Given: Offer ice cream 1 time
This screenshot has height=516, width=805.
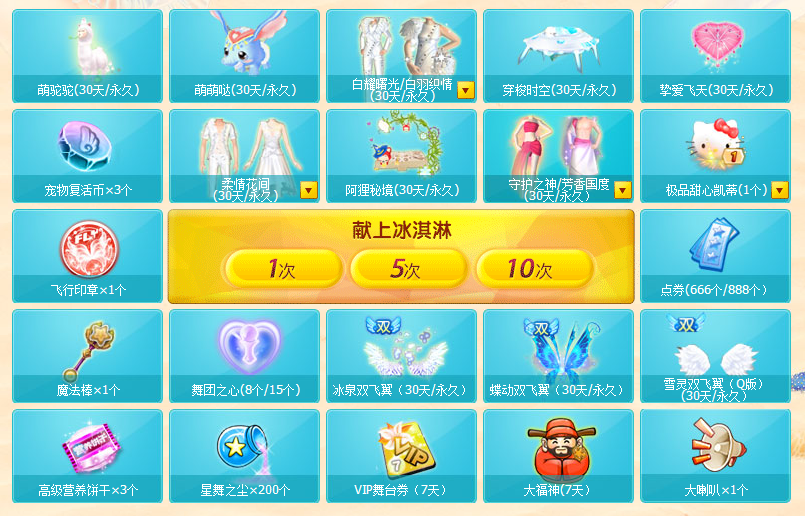Looking at the screenshot, I should point(283,269).
